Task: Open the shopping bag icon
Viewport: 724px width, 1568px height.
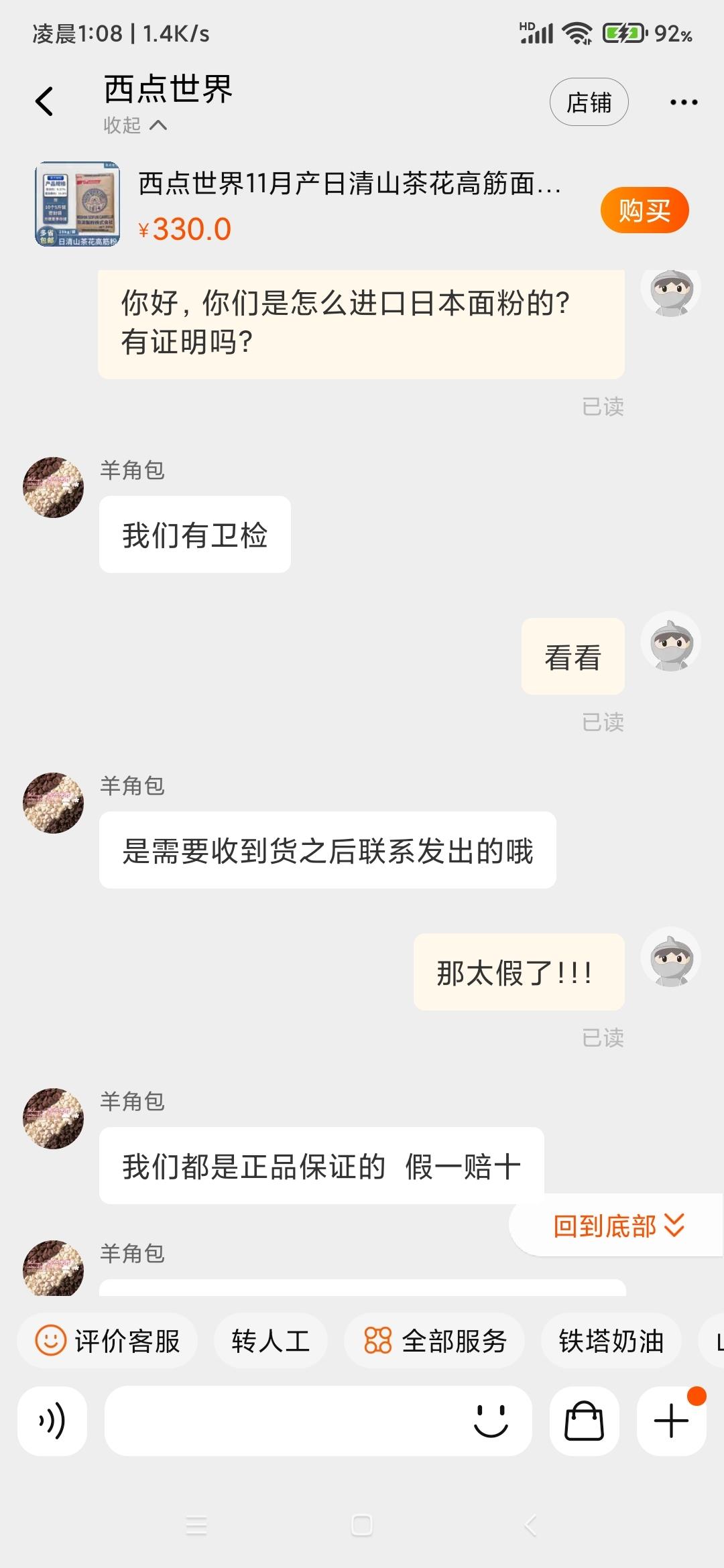Action: pyautogui.click(x=584, y=1421)
